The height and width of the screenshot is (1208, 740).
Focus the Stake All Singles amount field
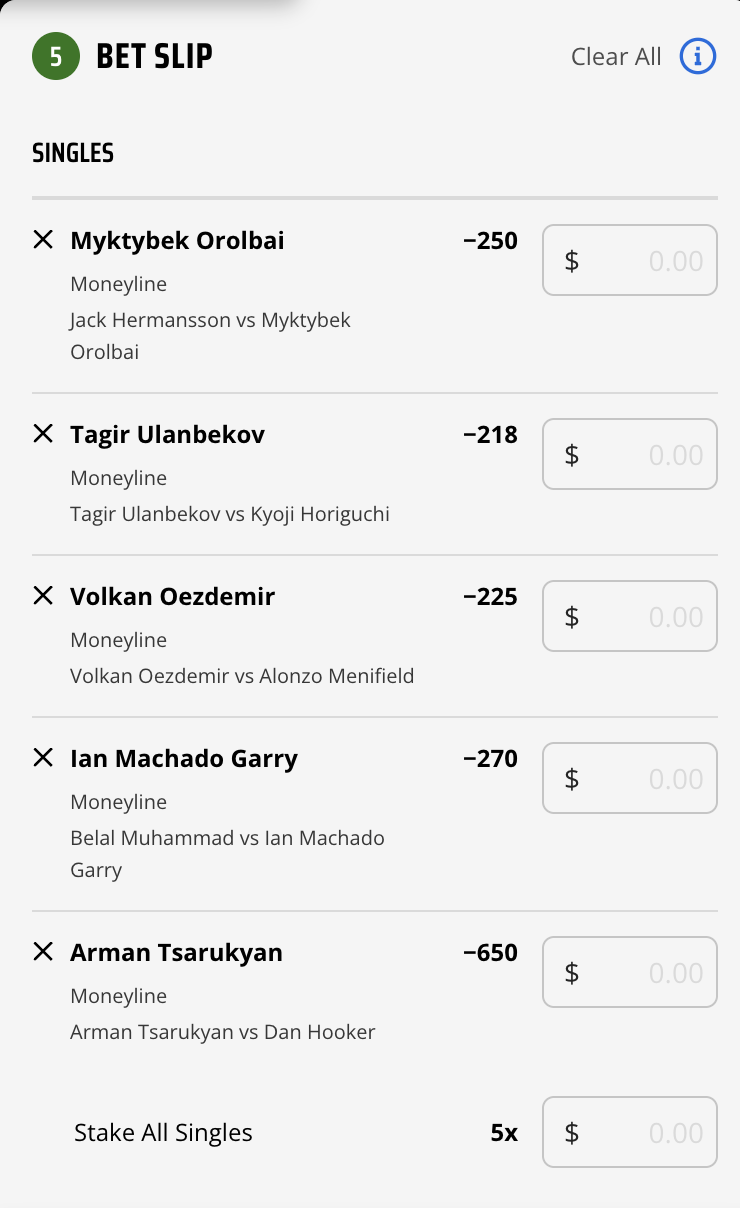630,1133
